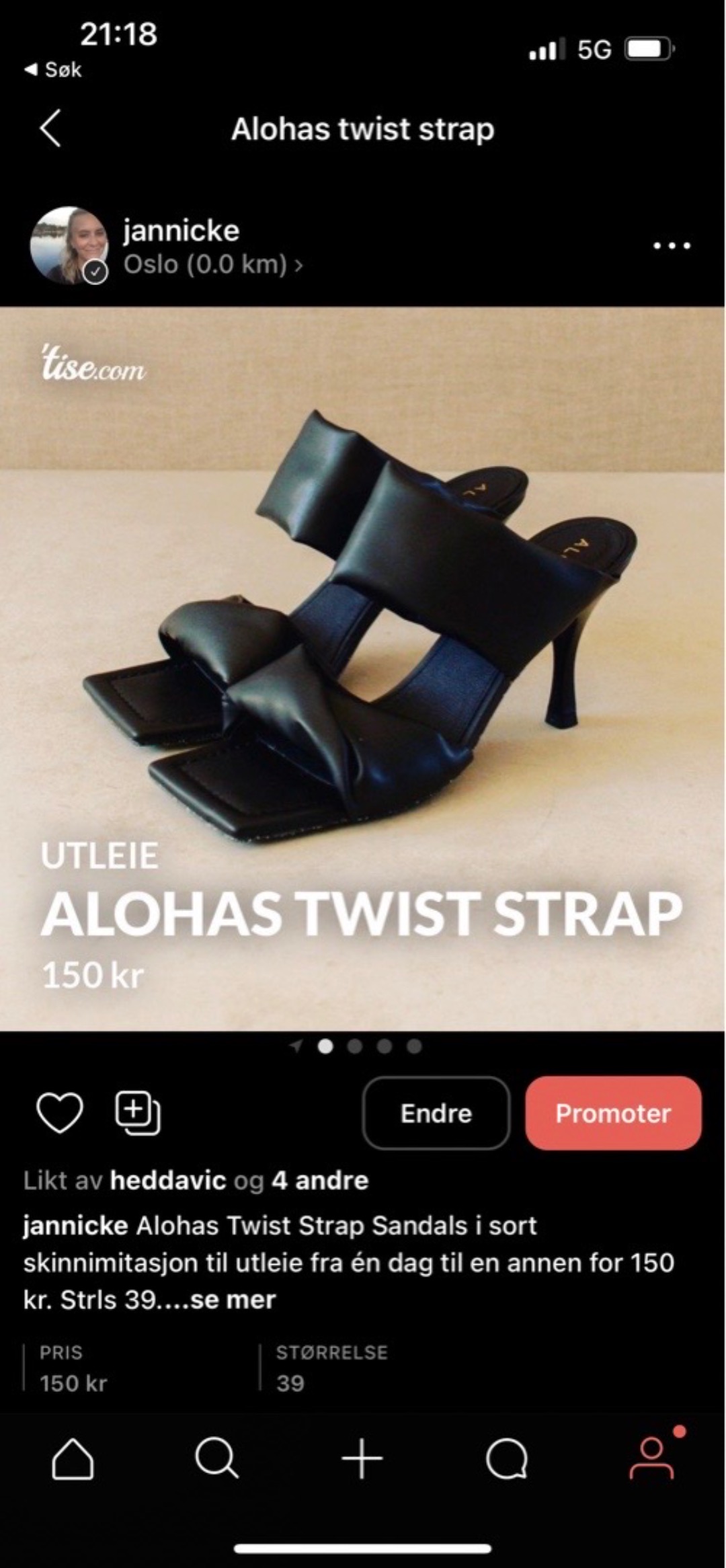This screenshot has width=726, height=1568.
Task: Switch to the Home tab
Action: (x=73, y=1460)
